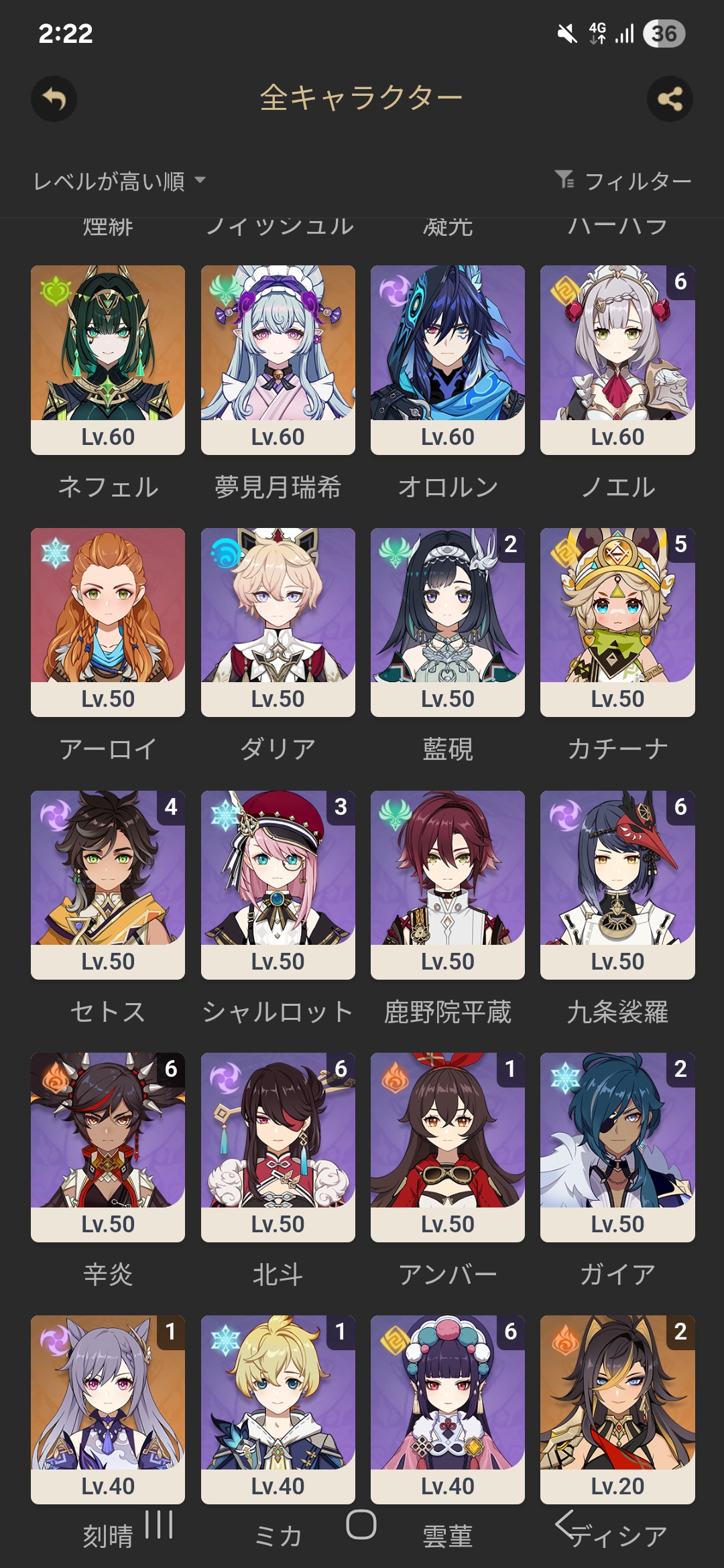Tap カチーナ character card

[617, 622]
